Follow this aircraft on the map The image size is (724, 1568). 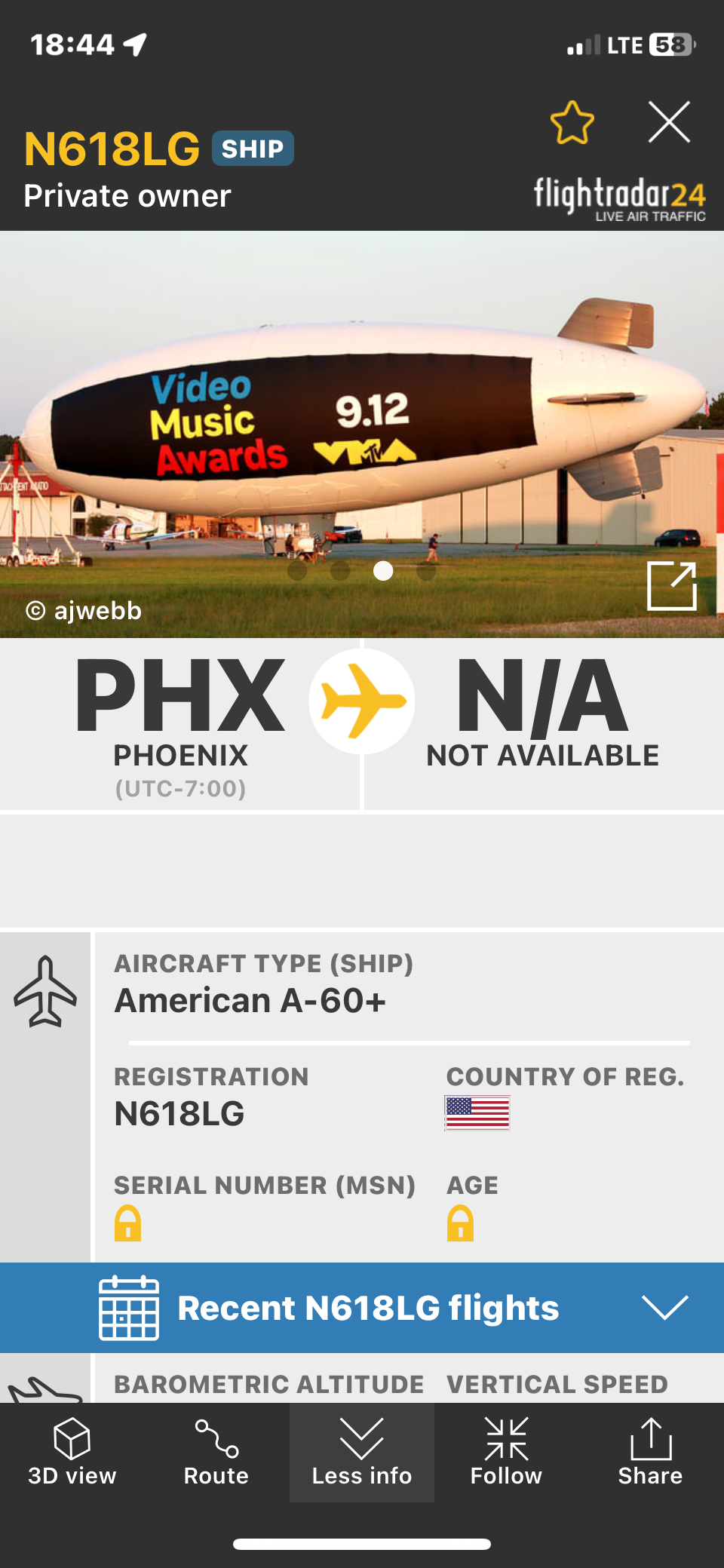tap(506, 1452)
